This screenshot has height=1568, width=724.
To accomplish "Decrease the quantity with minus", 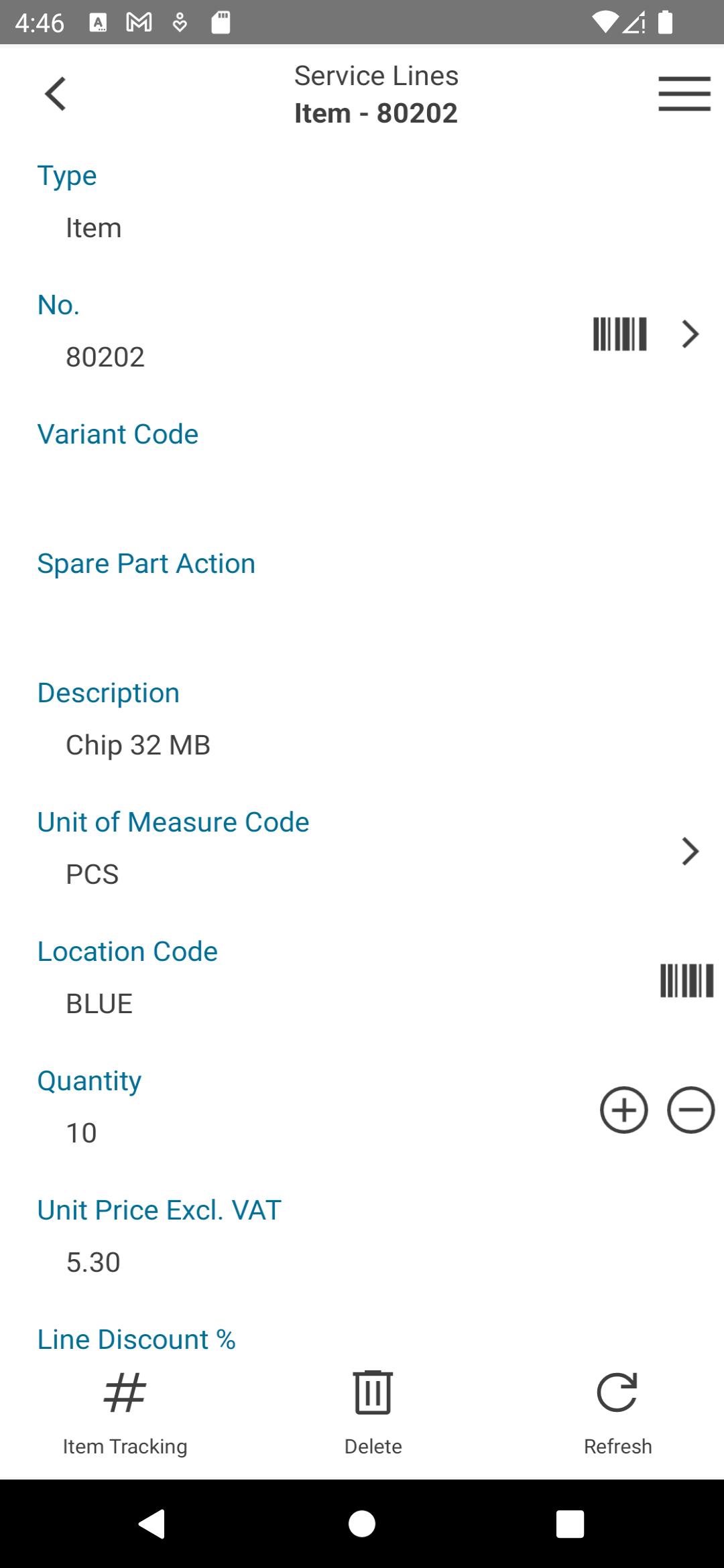I will click(690, 1110).
